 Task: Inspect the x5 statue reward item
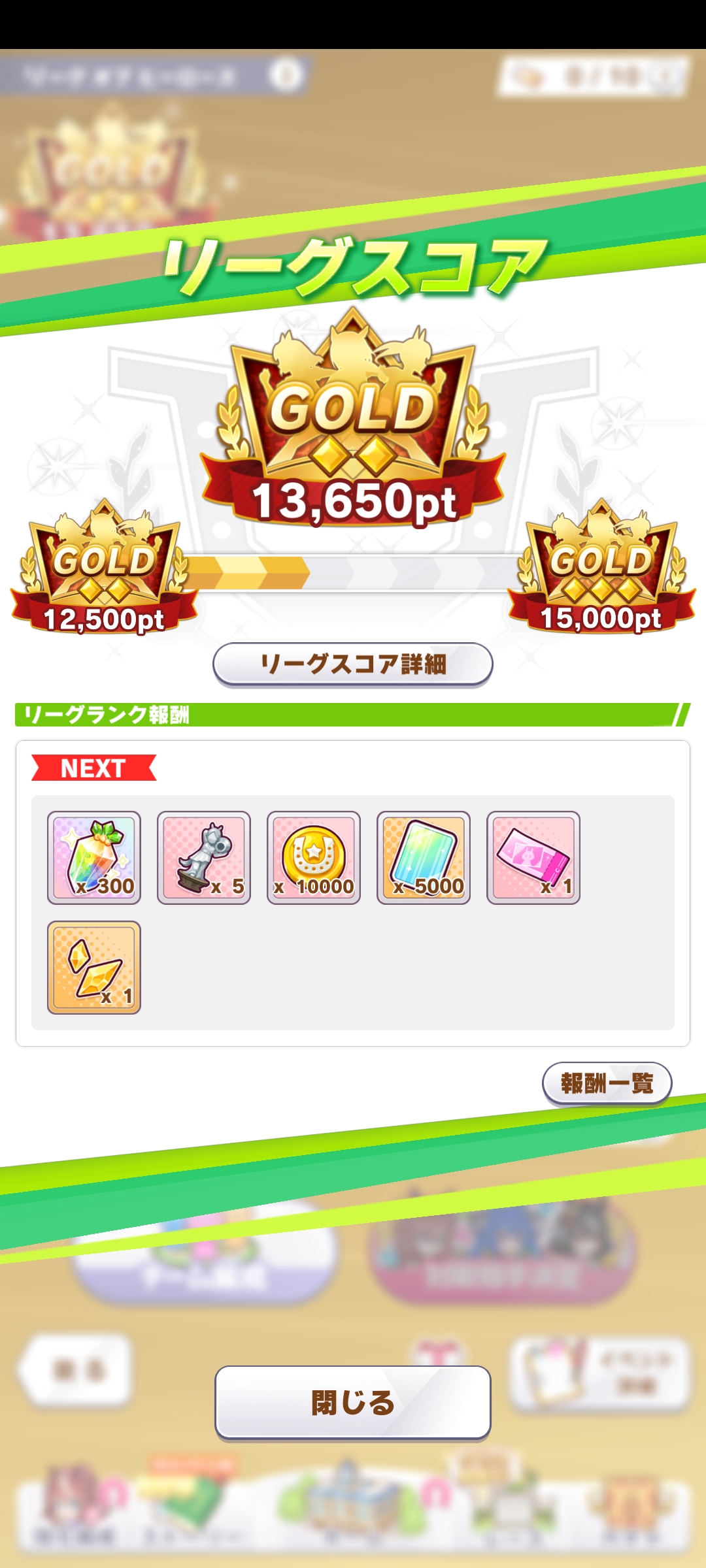tap(204, 858)
